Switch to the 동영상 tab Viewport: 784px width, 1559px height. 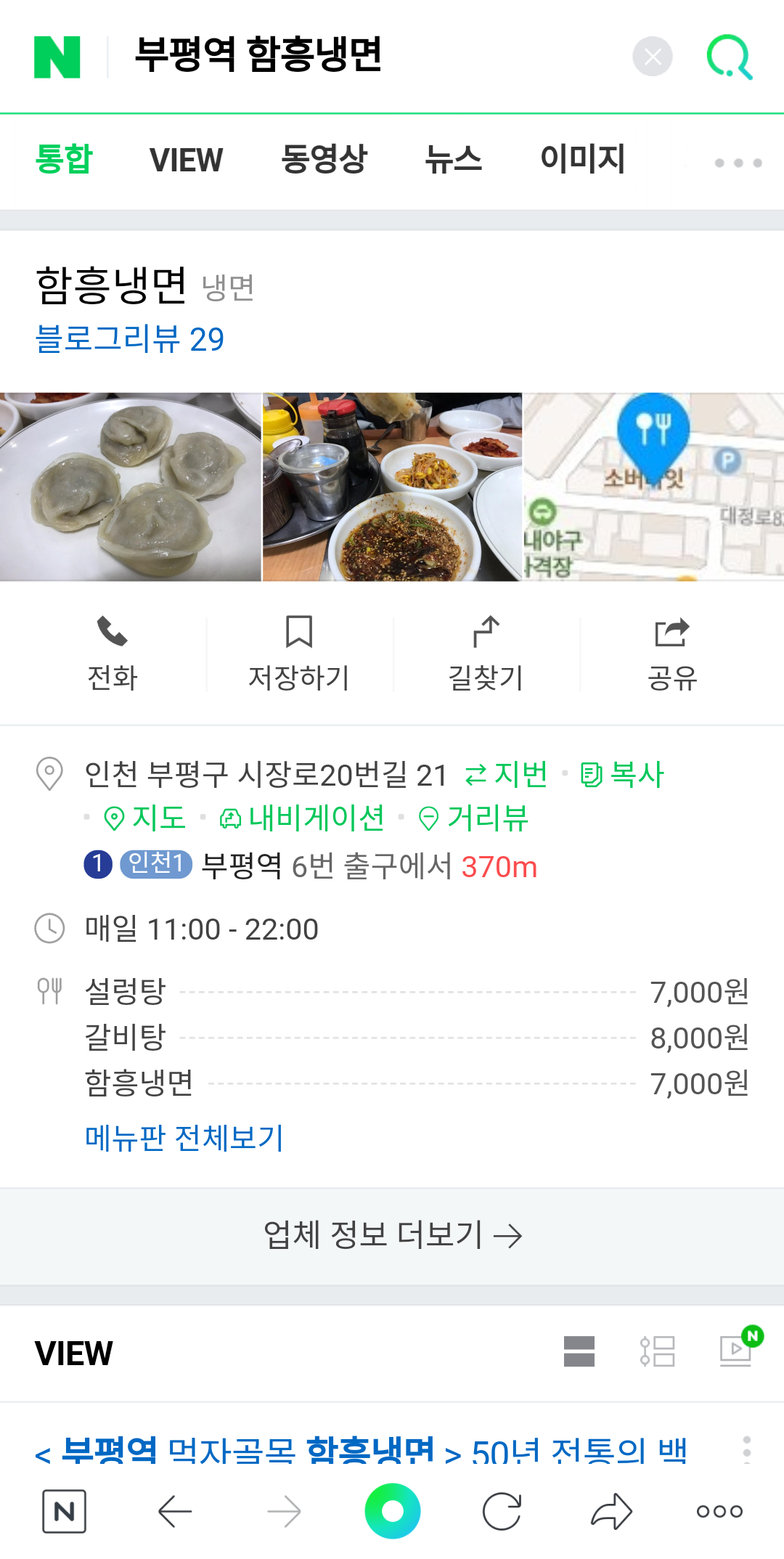click(x=324, y=159)
